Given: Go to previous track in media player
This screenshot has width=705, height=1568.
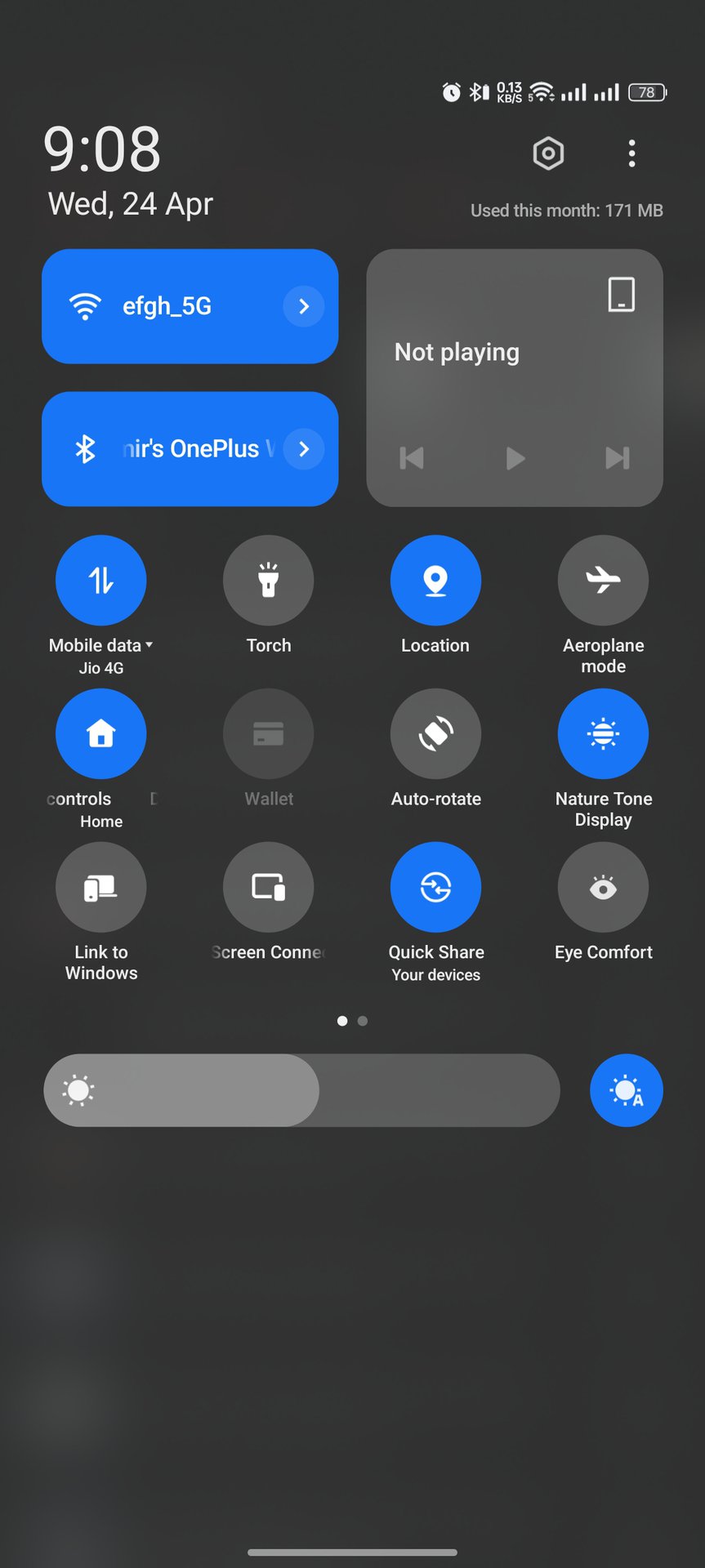Looking at the screenshot, I should coord(412,458).
